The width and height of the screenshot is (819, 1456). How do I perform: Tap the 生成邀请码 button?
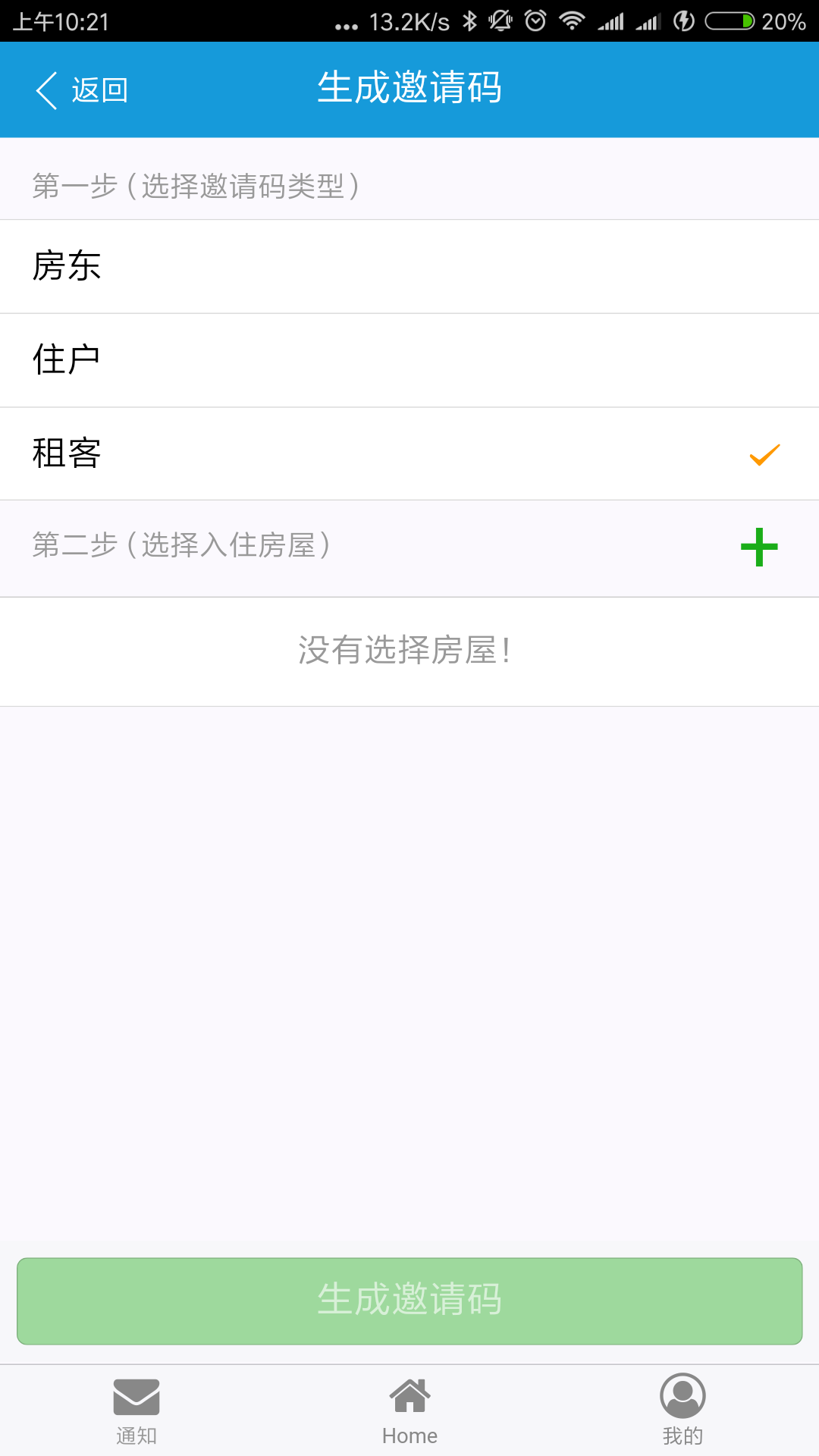pyautogui.click(x=409, y=1301)
